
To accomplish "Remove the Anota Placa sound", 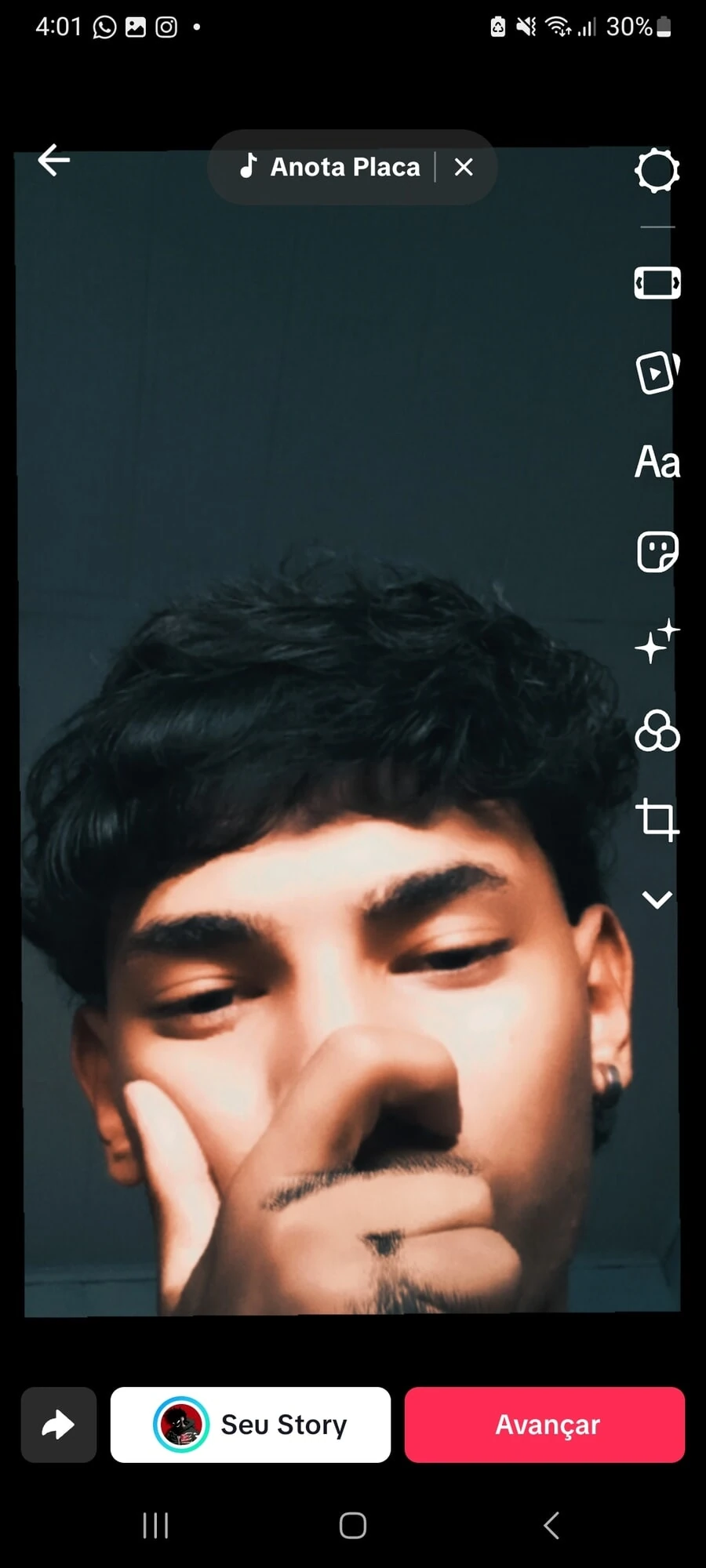I will click(x=464, y=167).
